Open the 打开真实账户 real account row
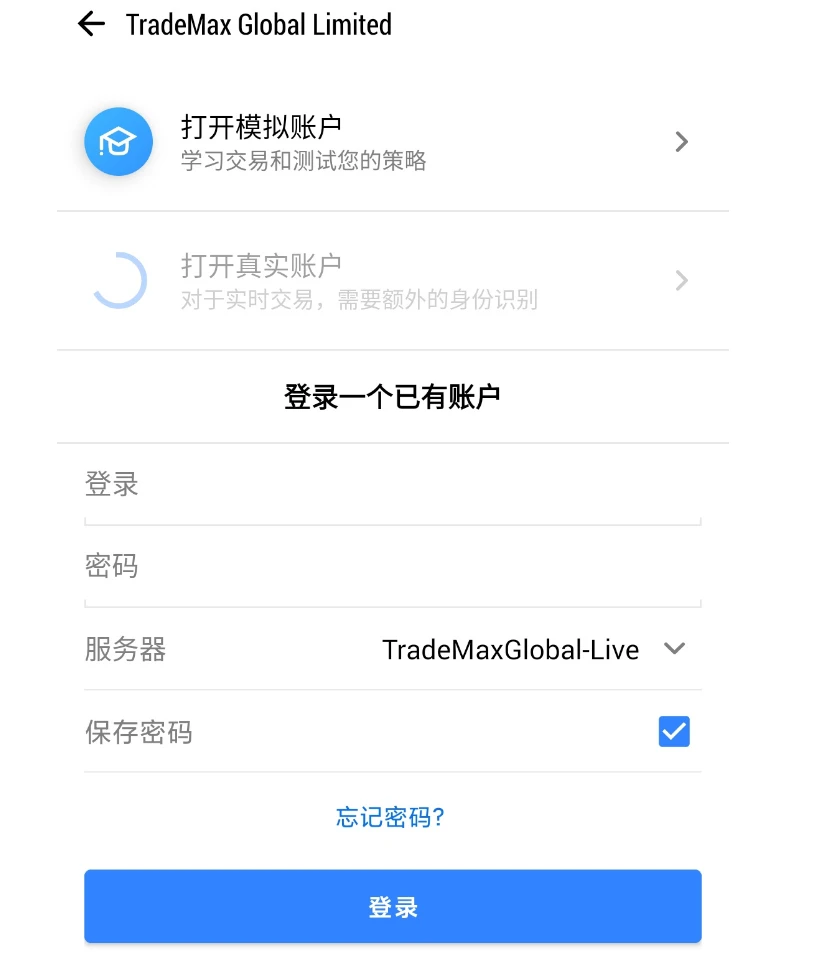 click(392, 281)
